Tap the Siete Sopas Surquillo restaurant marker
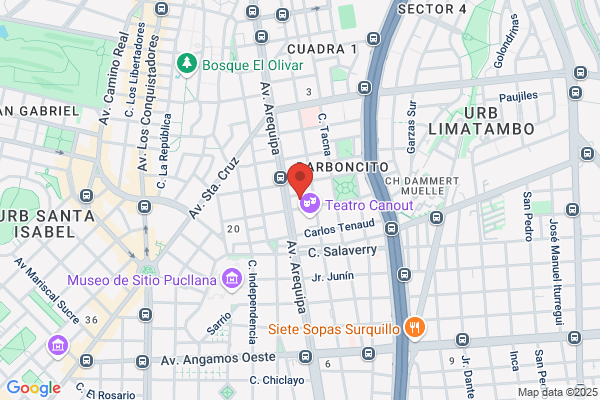 tap(415, 328)
